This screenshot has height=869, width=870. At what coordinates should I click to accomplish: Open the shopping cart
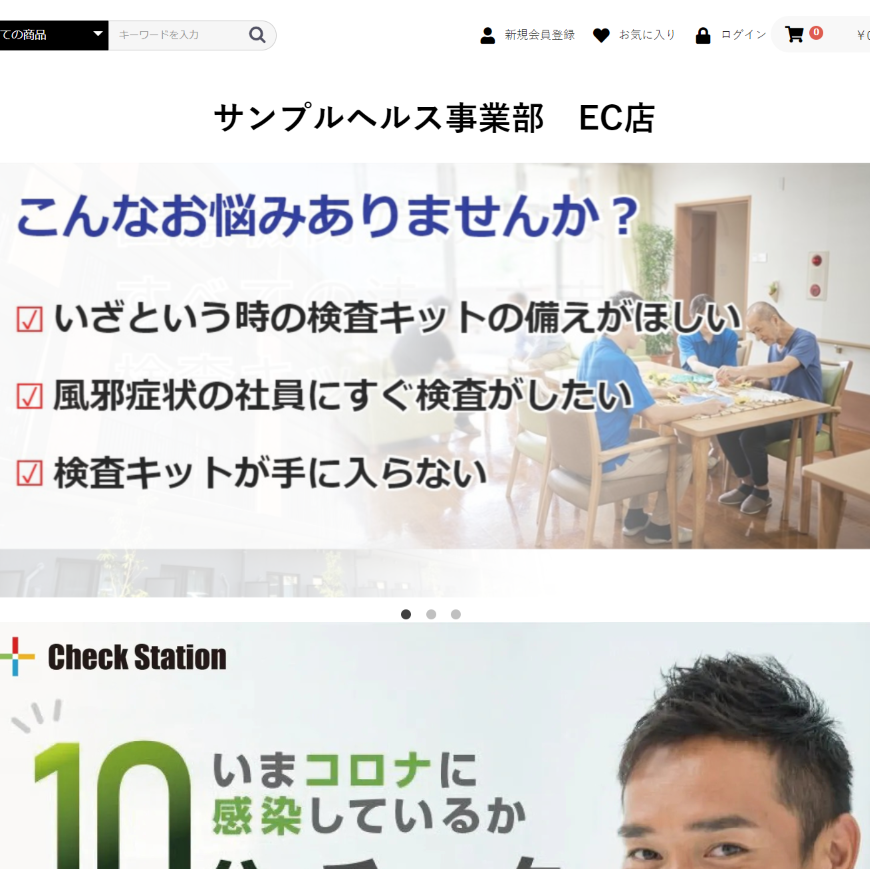point(796,35)
